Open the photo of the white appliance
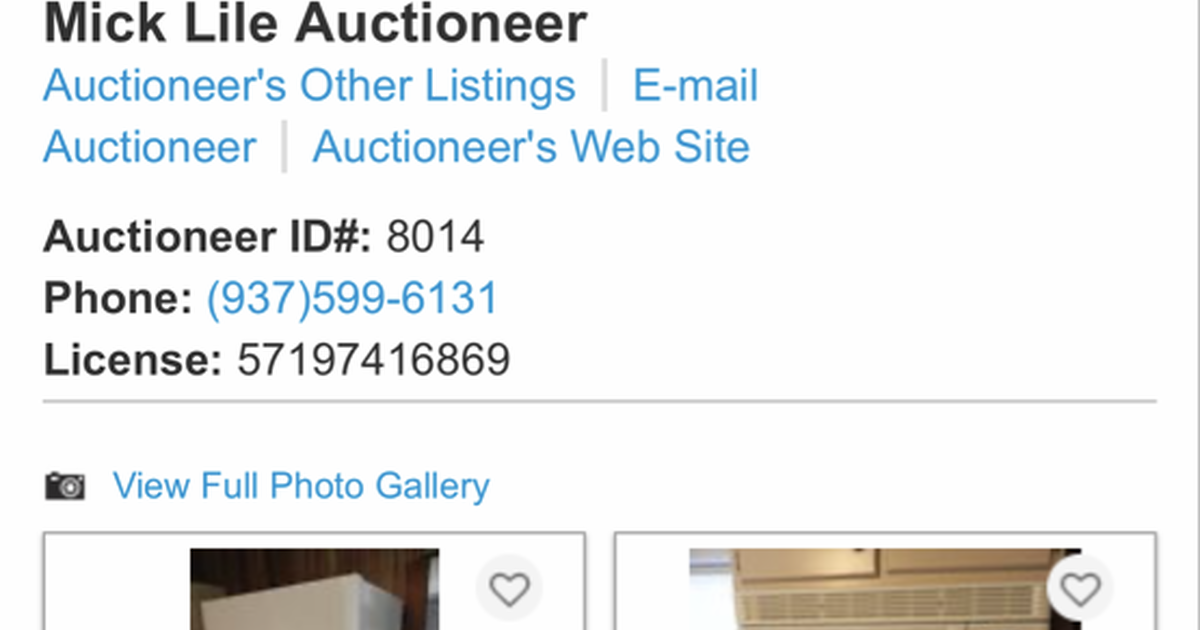Image resolution: width=1200 pixels, height=630 pixels. 314,590
